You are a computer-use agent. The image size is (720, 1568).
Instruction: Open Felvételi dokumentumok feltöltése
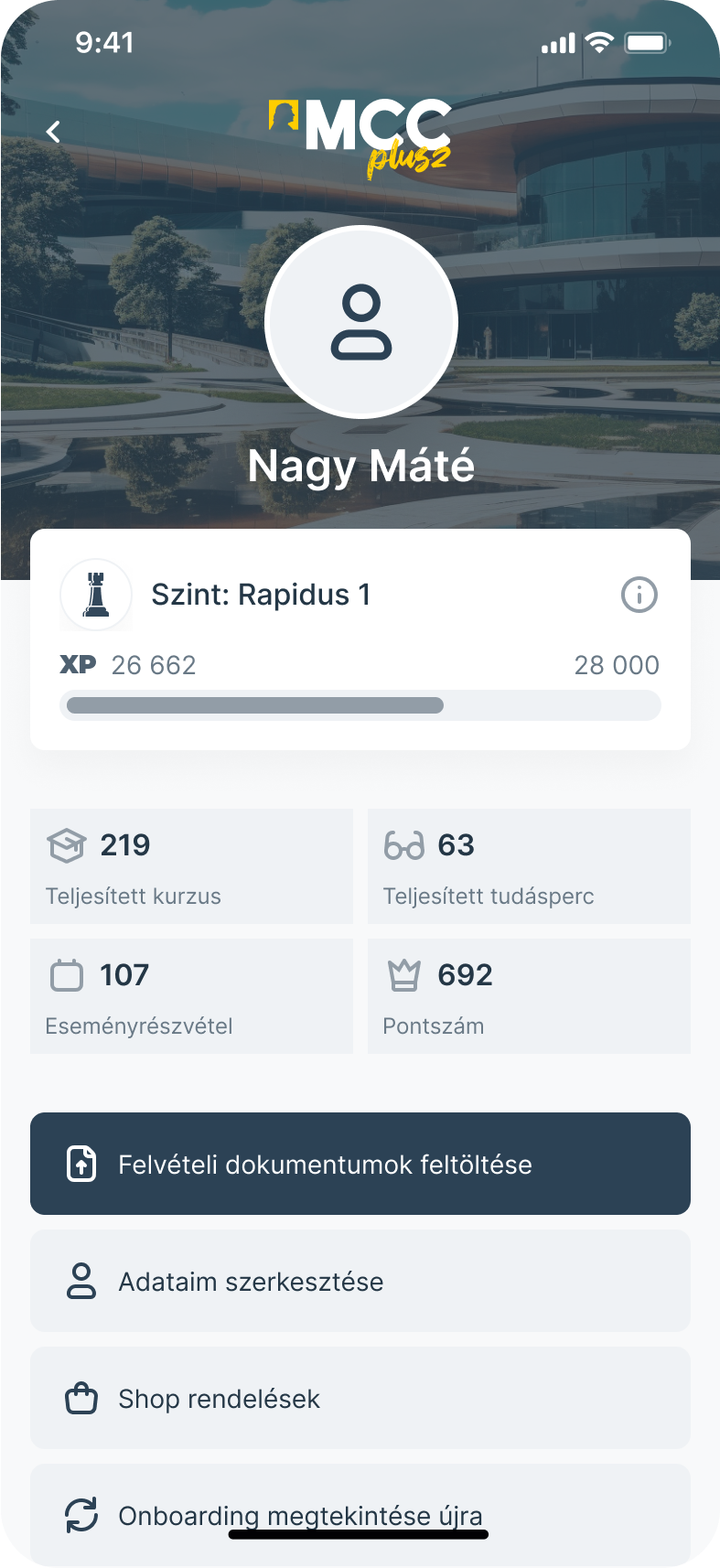[x=360, y=1164]
